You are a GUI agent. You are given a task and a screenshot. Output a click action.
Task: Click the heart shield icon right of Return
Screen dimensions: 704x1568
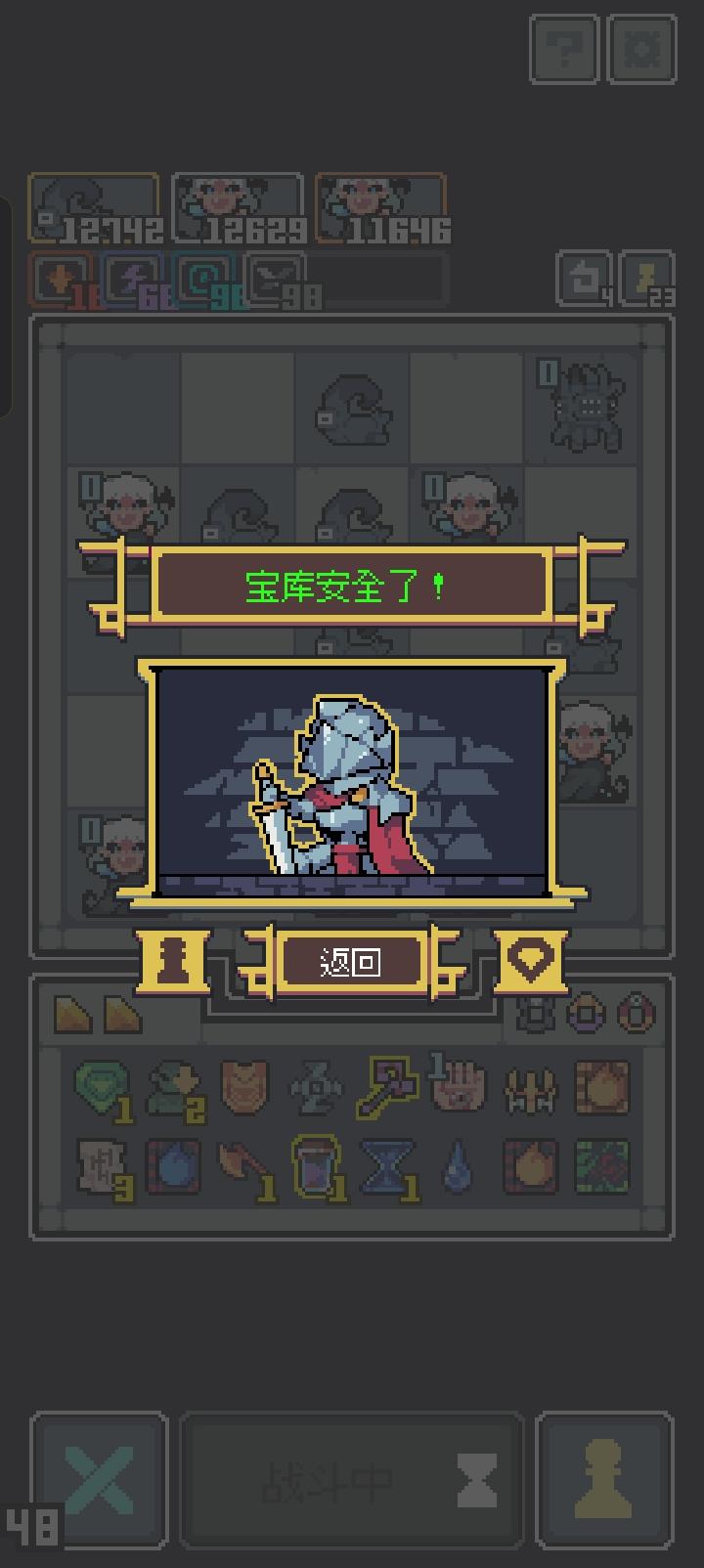click(x=532, y=960)
